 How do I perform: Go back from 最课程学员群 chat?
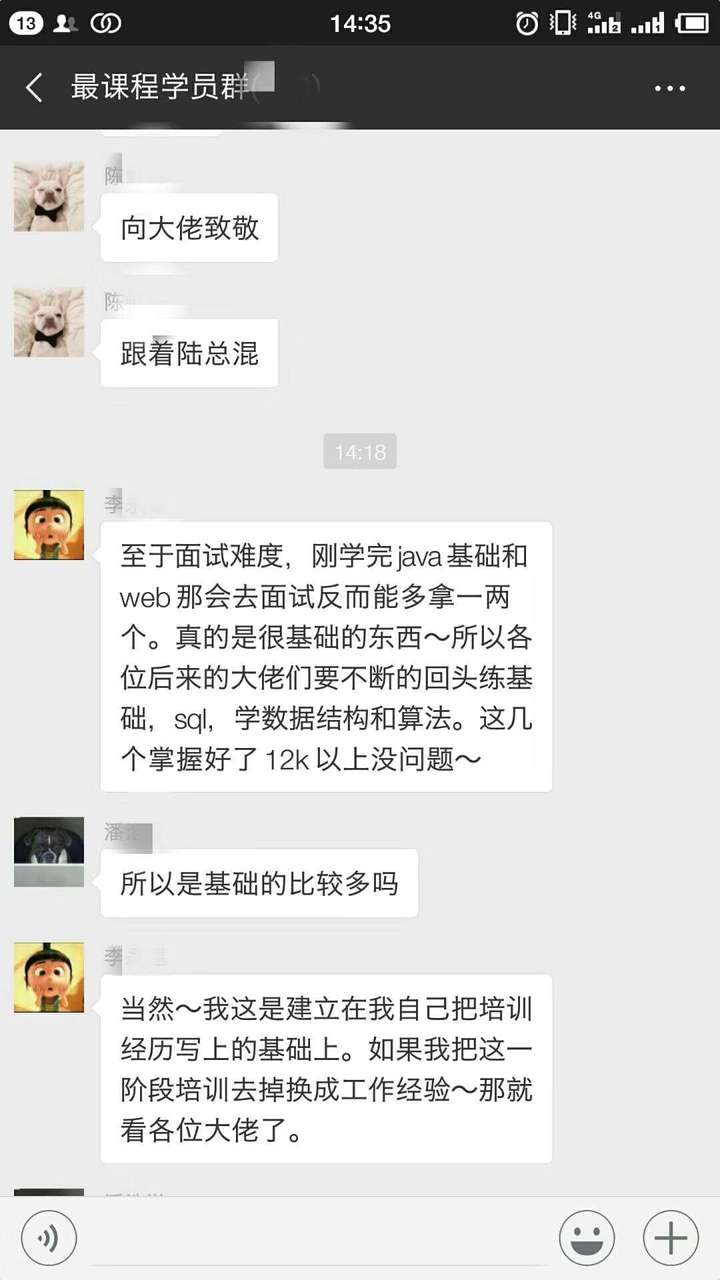tap(34, 88)
